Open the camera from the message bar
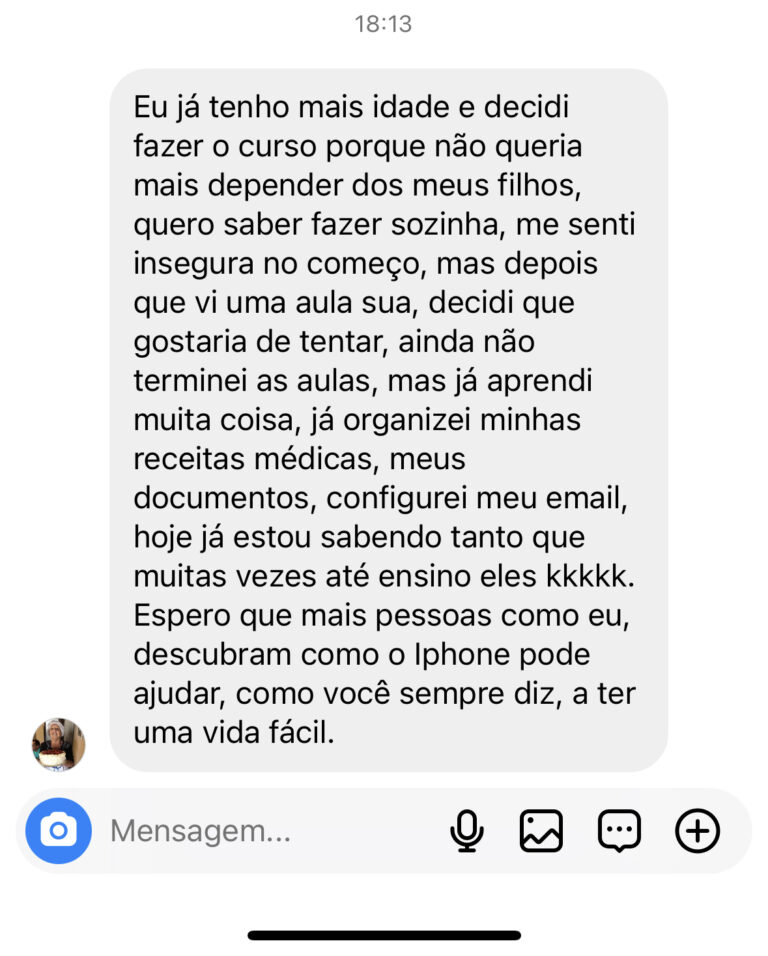The height and width of the screenshot is (956, 768). 58,831
